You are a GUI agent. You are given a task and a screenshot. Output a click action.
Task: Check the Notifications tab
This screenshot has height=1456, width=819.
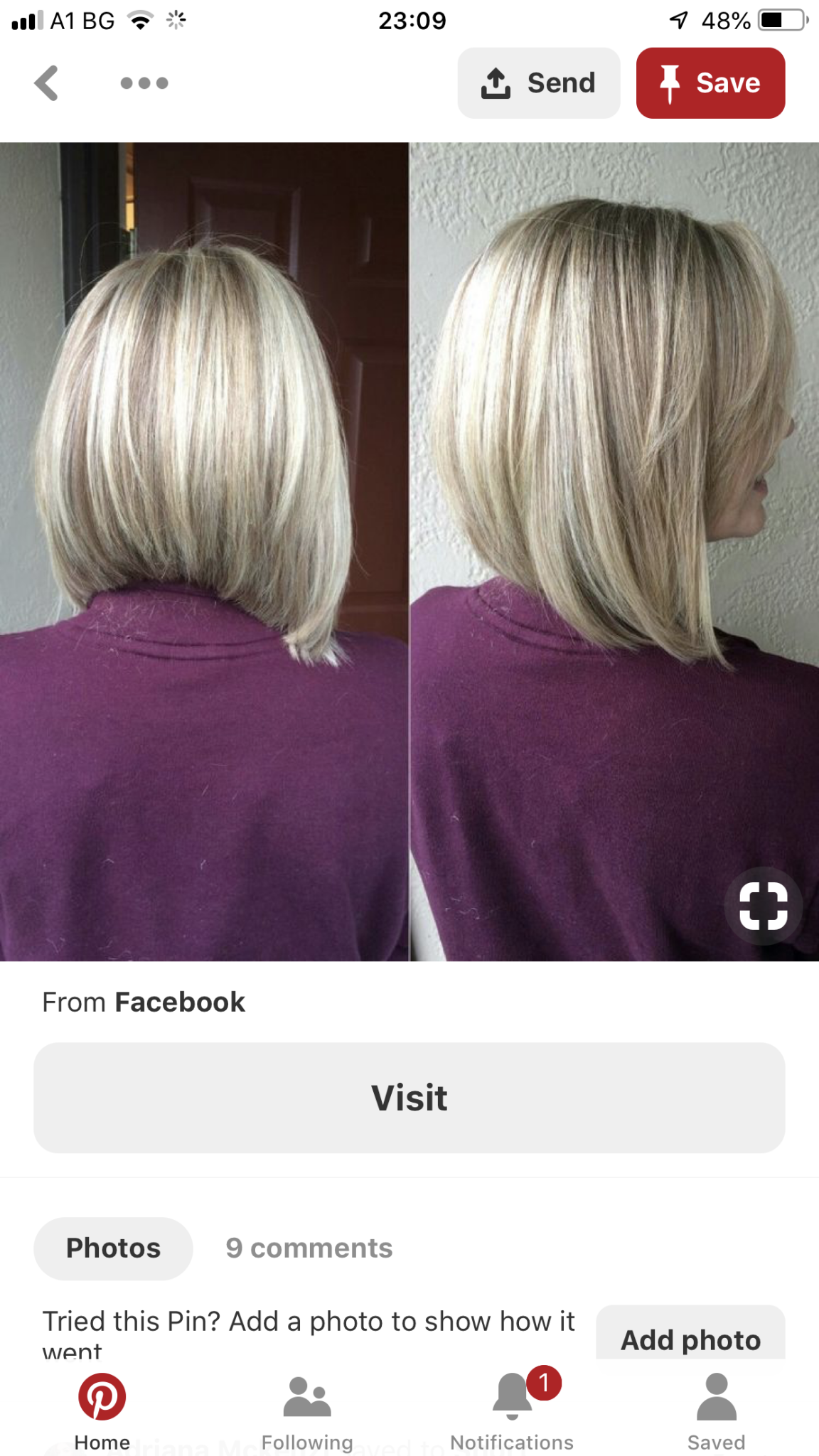[x=512, y=1410]
